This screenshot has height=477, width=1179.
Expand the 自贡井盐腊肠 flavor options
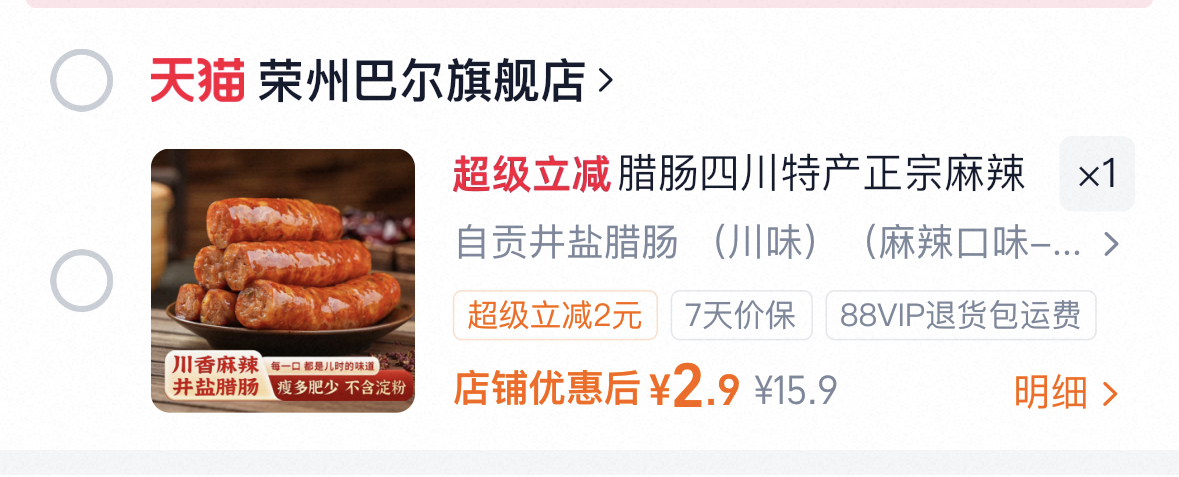786,243
